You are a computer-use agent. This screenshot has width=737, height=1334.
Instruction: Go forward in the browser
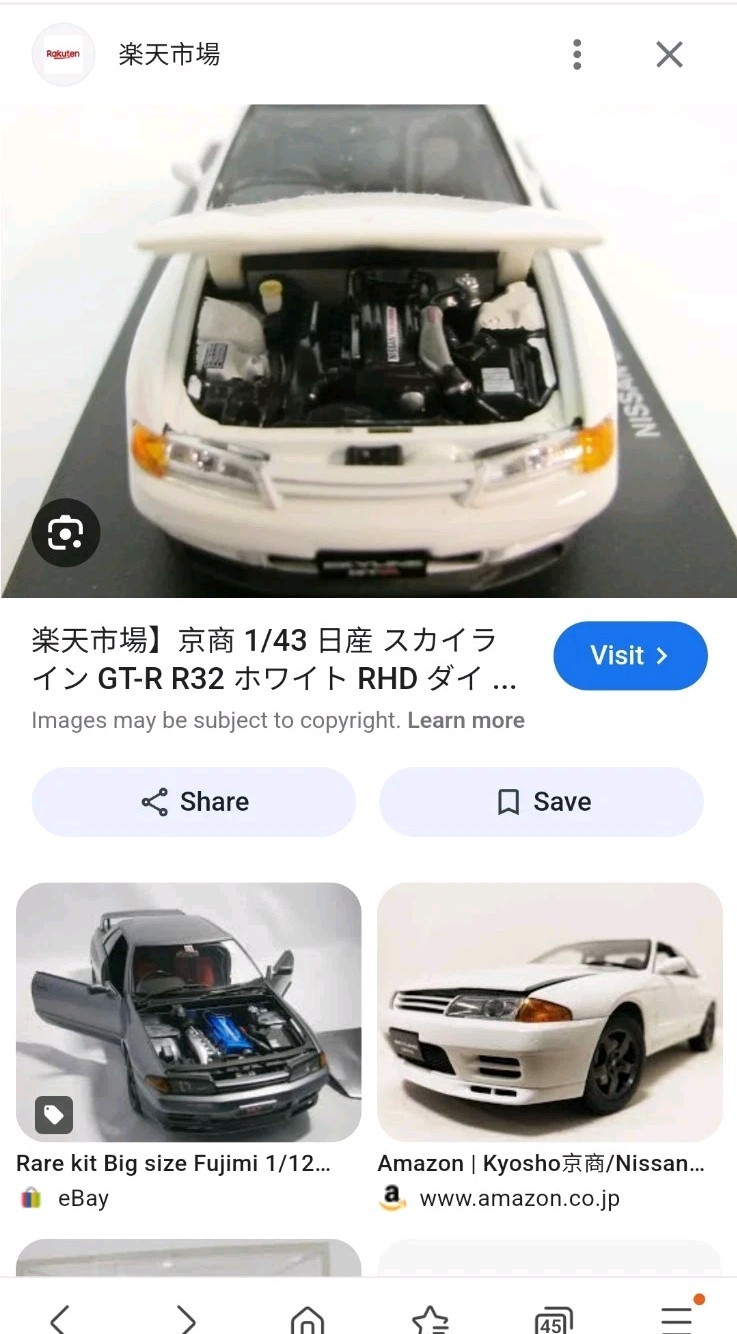pyautogui.click(x=185, y=1318)
